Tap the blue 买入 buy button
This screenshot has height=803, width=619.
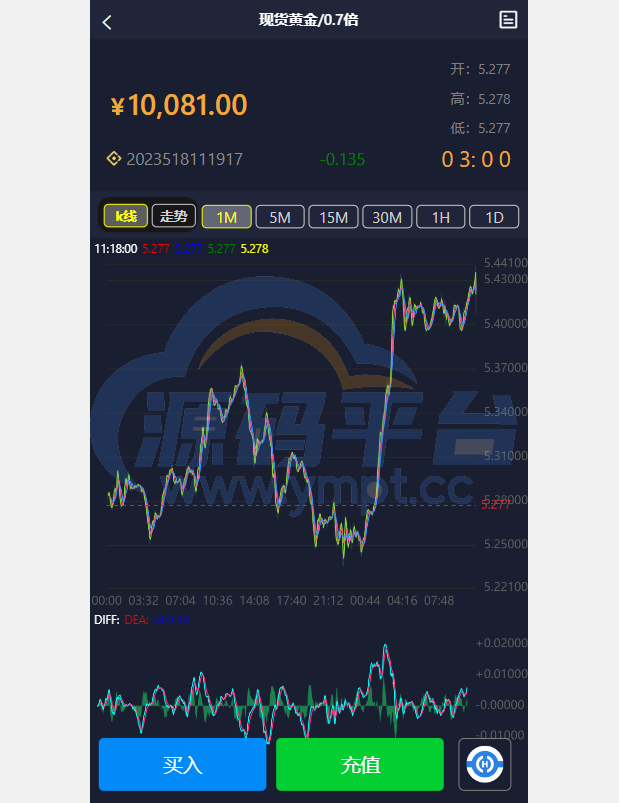tap(182, 765)
